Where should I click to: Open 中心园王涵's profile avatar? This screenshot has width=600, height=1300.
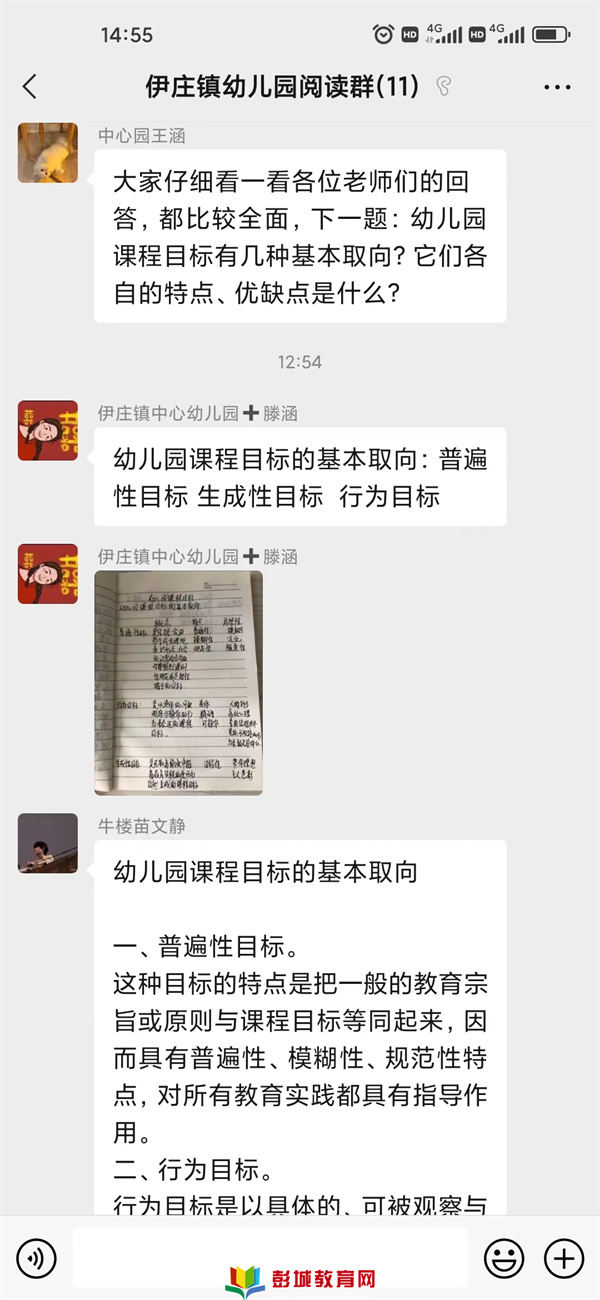(x=47, y=153)
